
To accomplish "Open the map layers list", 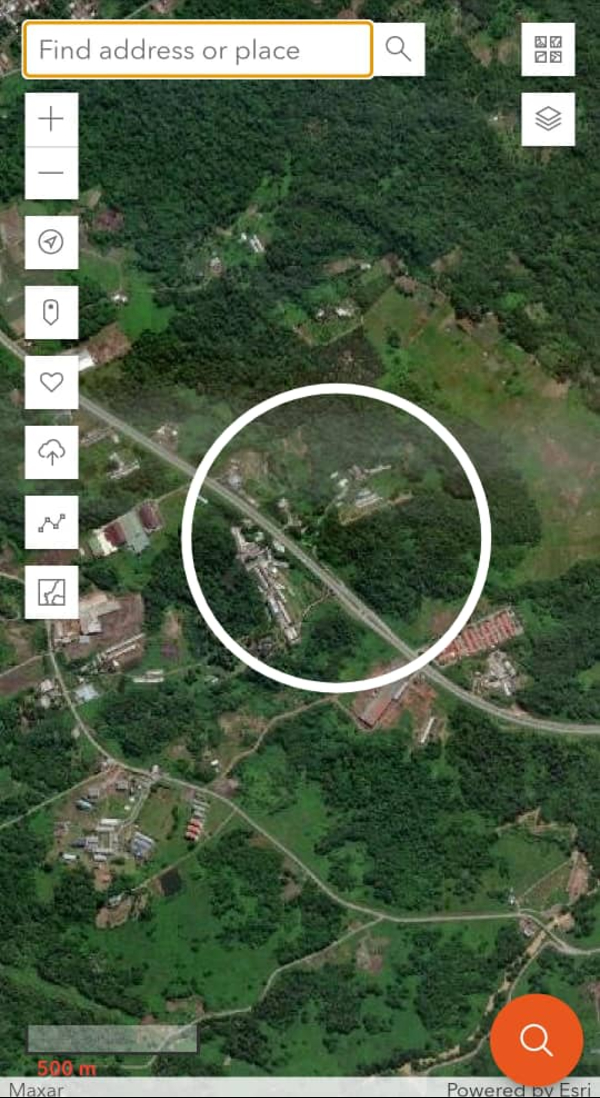I will pyautogui.click(x=548, y=119).
